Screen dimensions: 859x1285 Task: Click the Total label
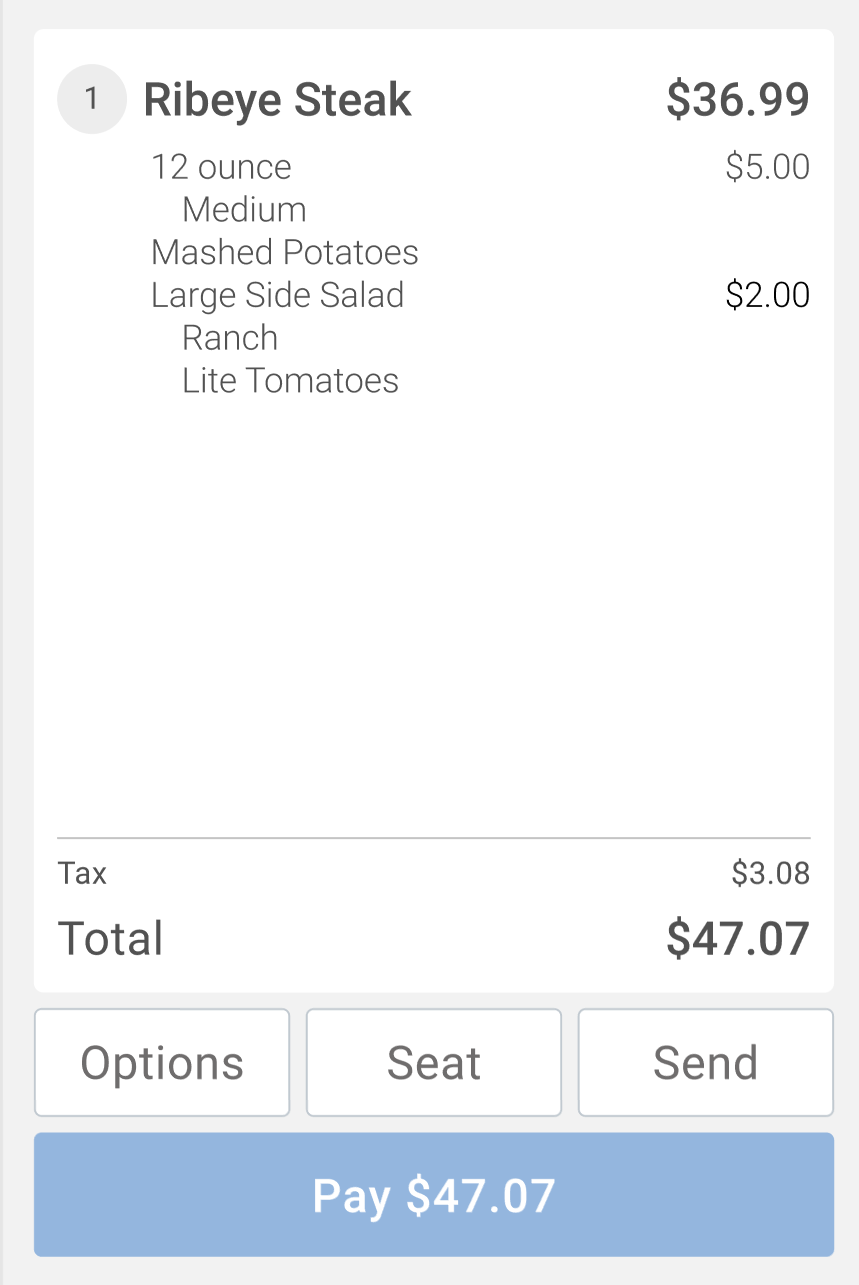110,937
